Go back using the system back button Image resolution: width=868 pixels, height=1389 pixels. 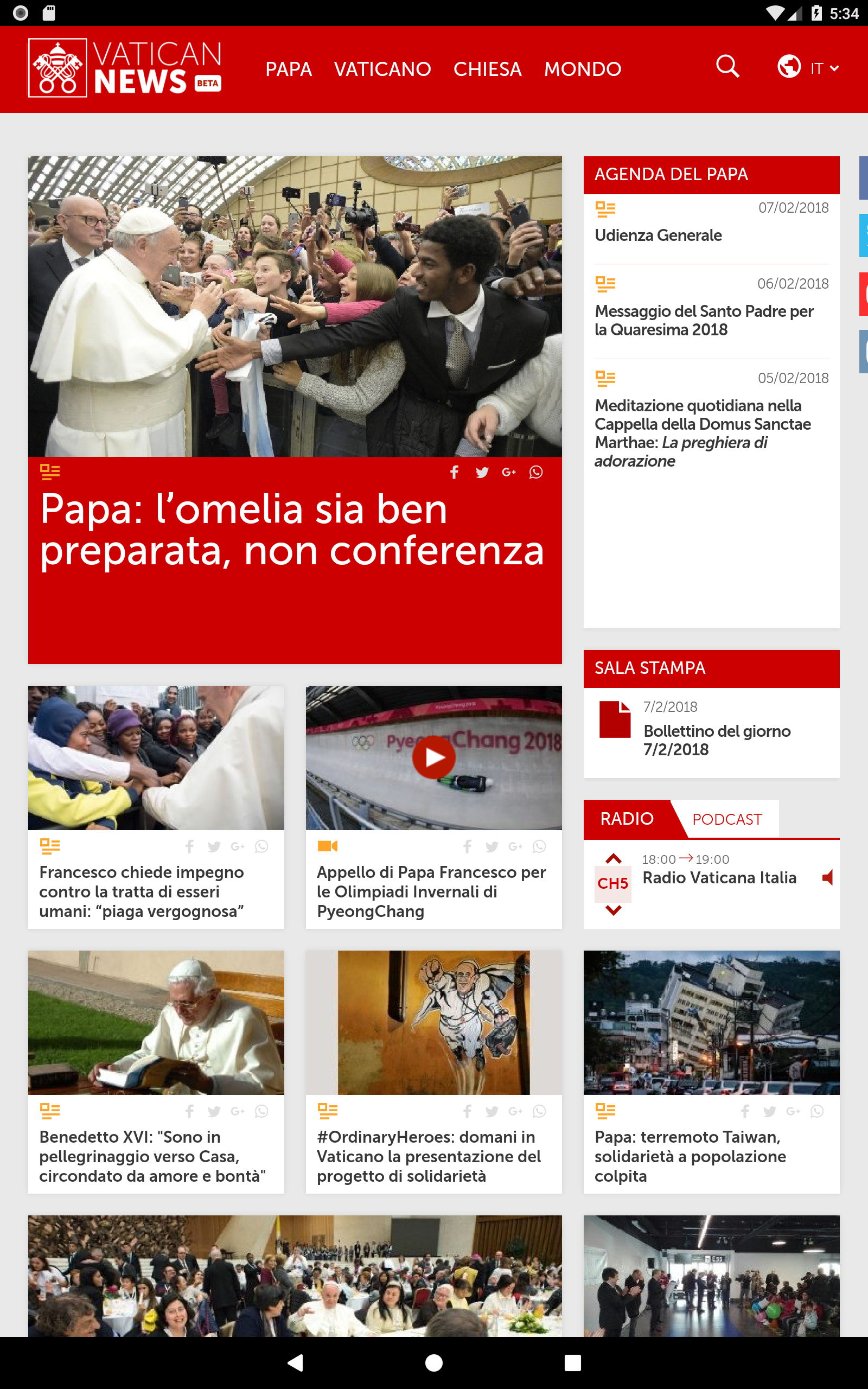point(295,1362)
